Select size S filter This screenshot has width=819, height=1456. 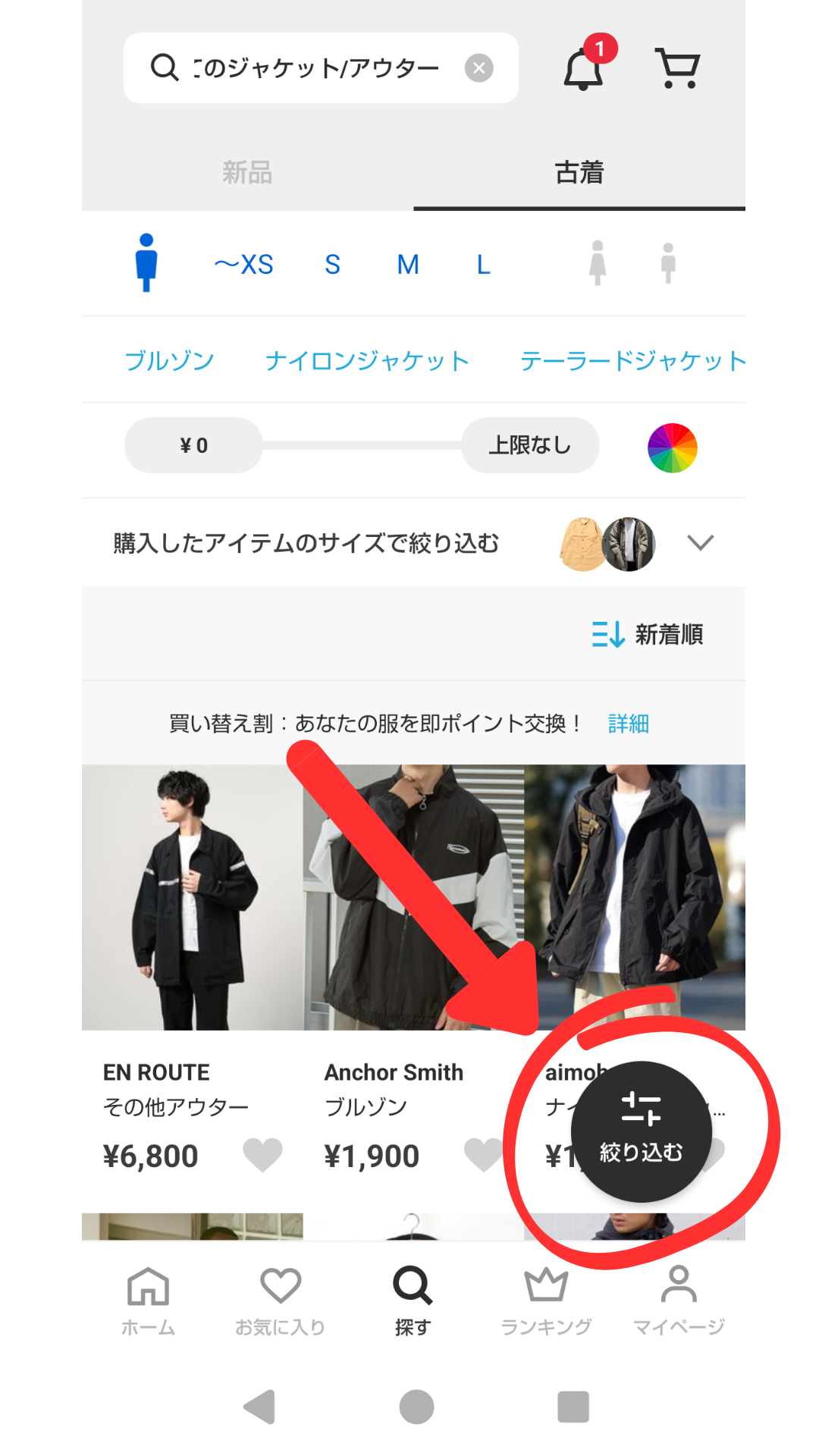(x=332, y=265)
